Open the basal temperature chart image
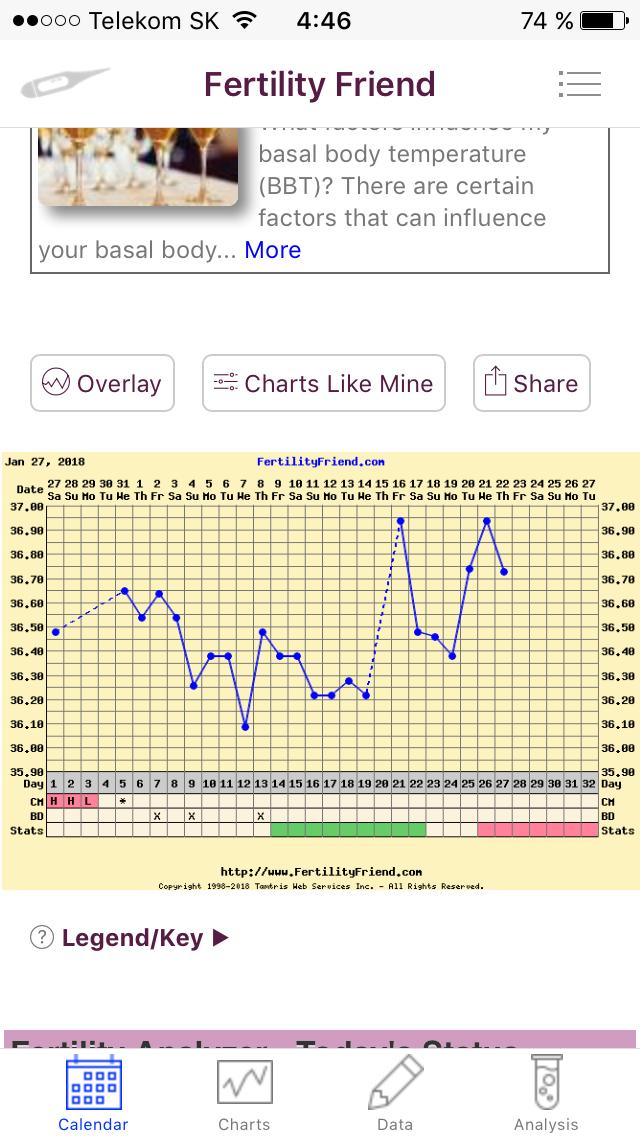 320,670
